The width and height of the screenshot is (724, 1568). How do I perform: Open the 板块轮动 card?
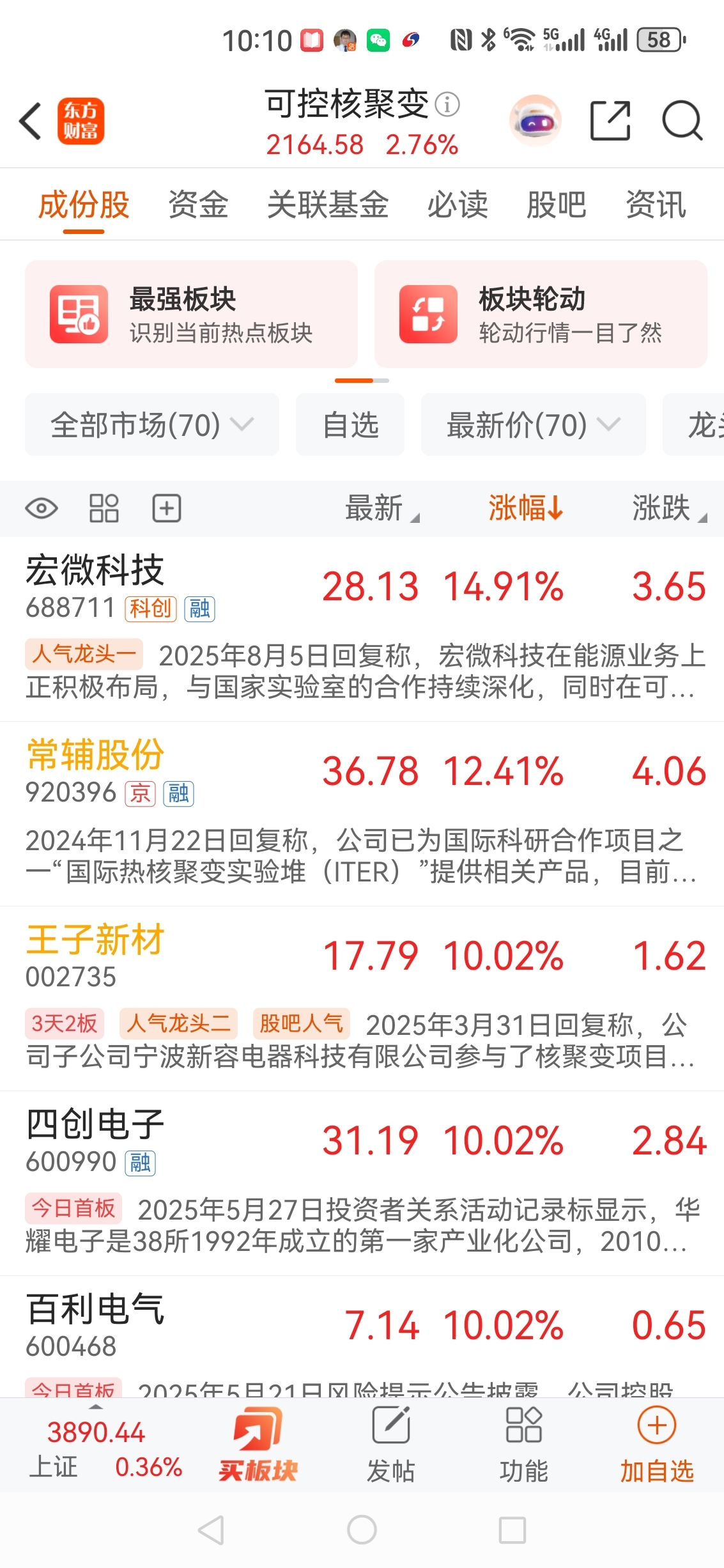[541, 314]
